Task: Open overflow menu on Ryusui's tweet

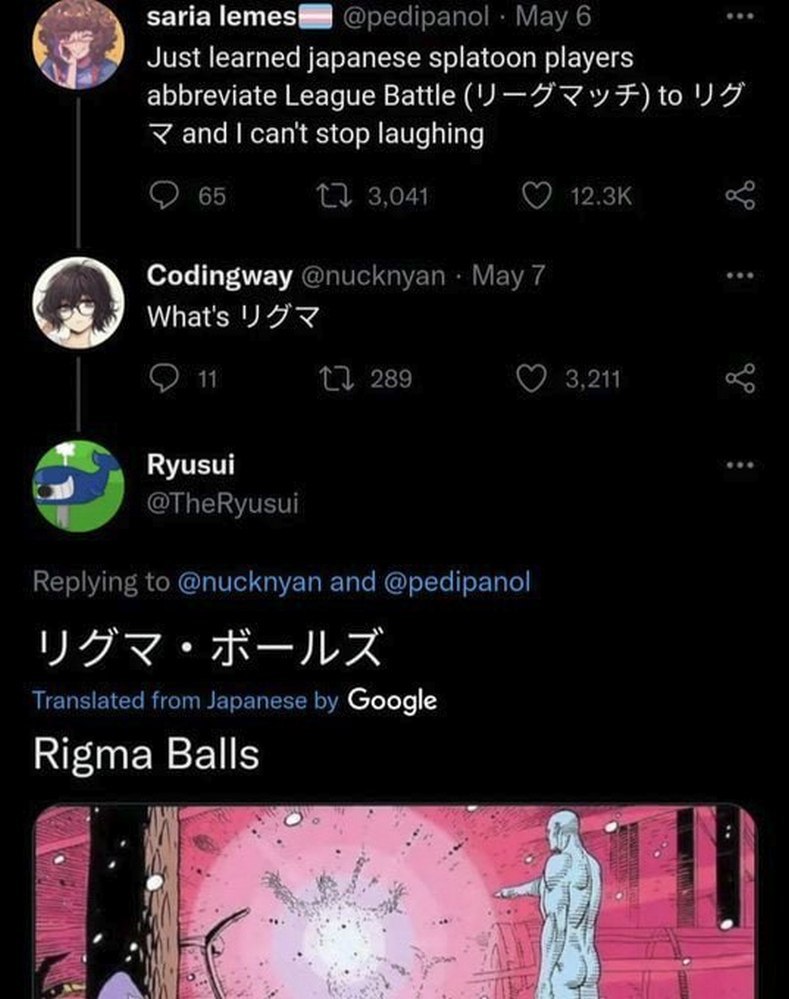Action: click(x=740, y=465)
